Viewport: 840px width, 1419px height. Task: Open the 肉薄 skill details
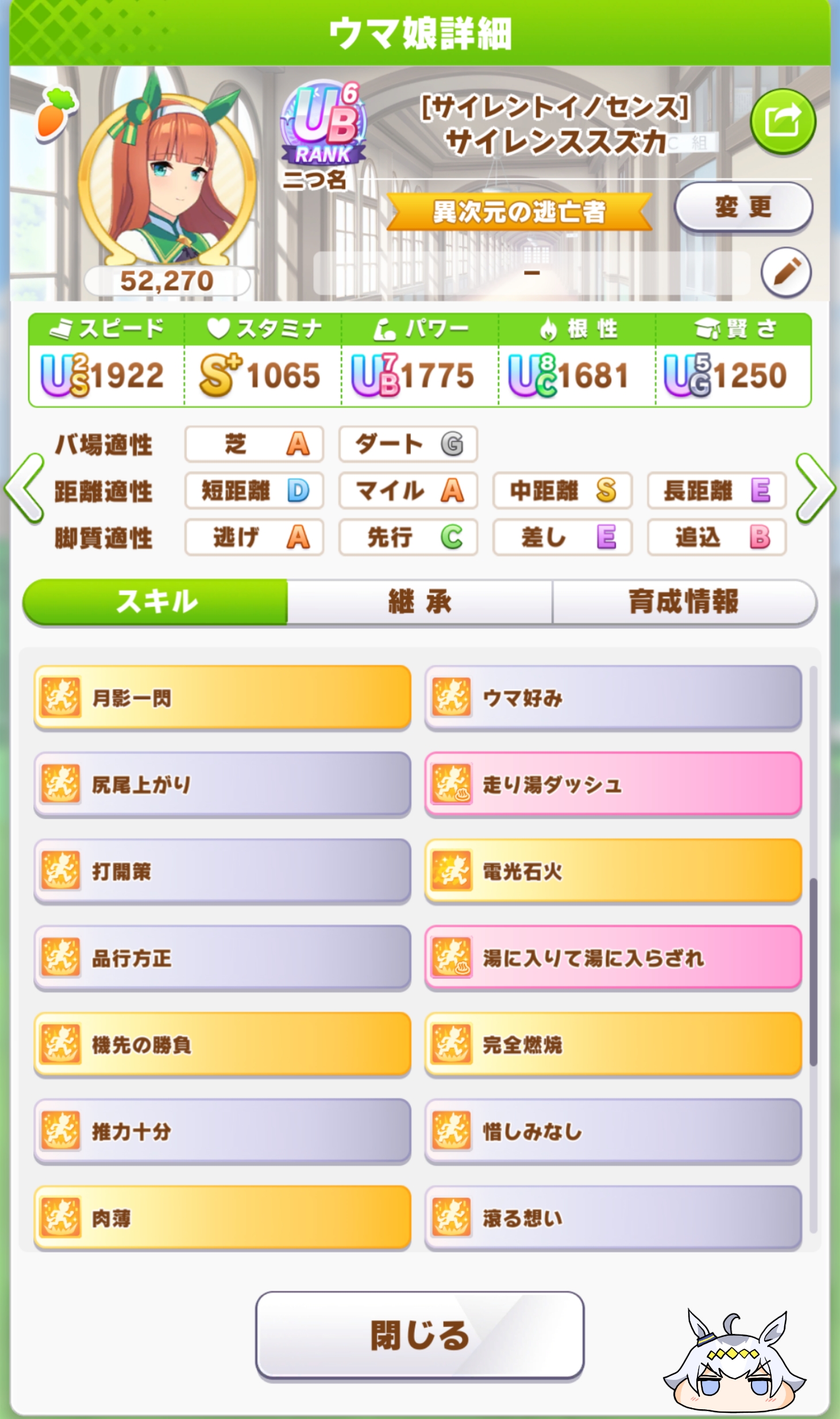222,1218
